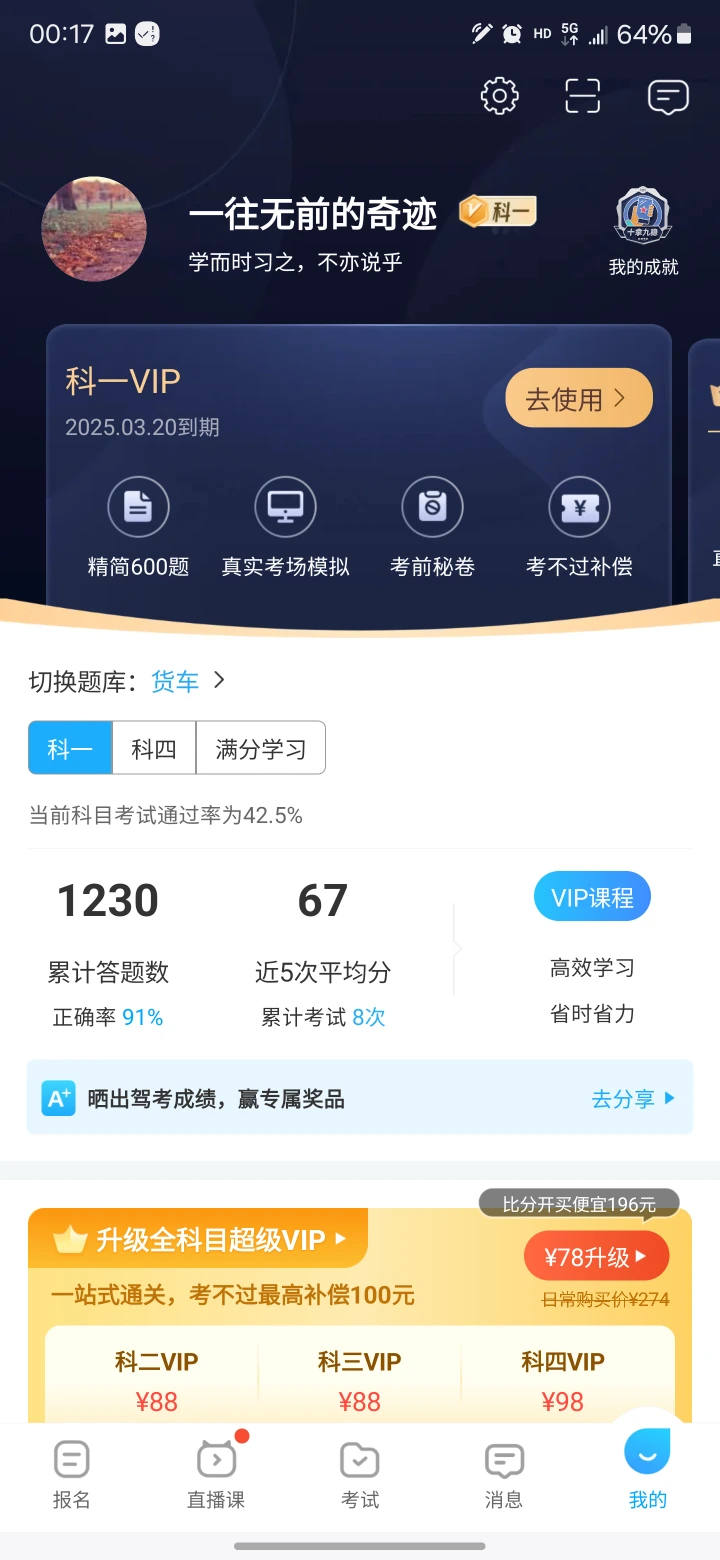This screenshot has height=1560, width=720.
Task: Tap the 去使用 button
Action: click(579, 399)
